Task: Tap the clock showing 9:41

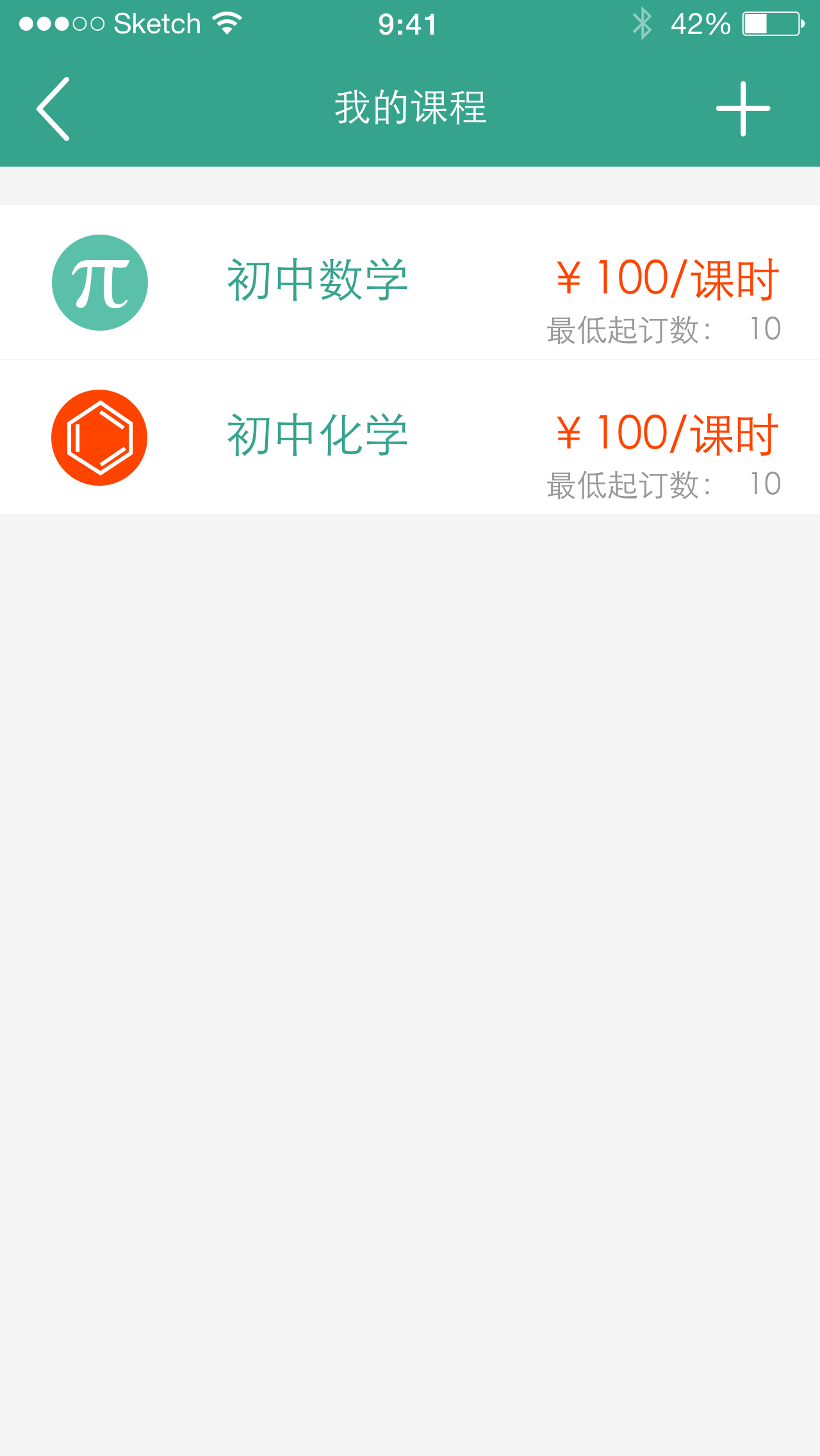Action: click(x=408, y=24)
